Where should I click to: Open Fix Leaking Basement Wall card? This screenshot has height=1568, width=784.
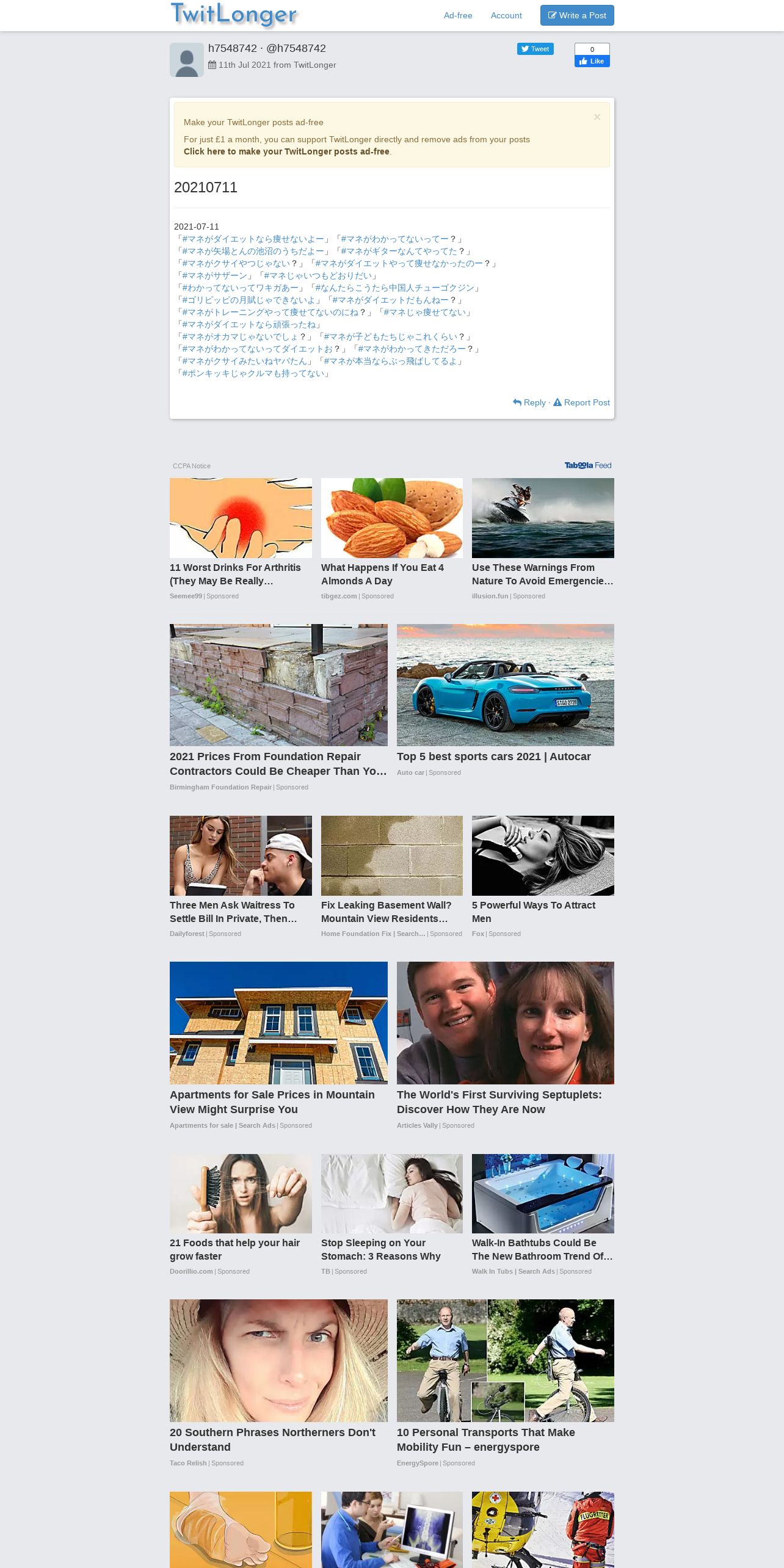pos(391,912)
